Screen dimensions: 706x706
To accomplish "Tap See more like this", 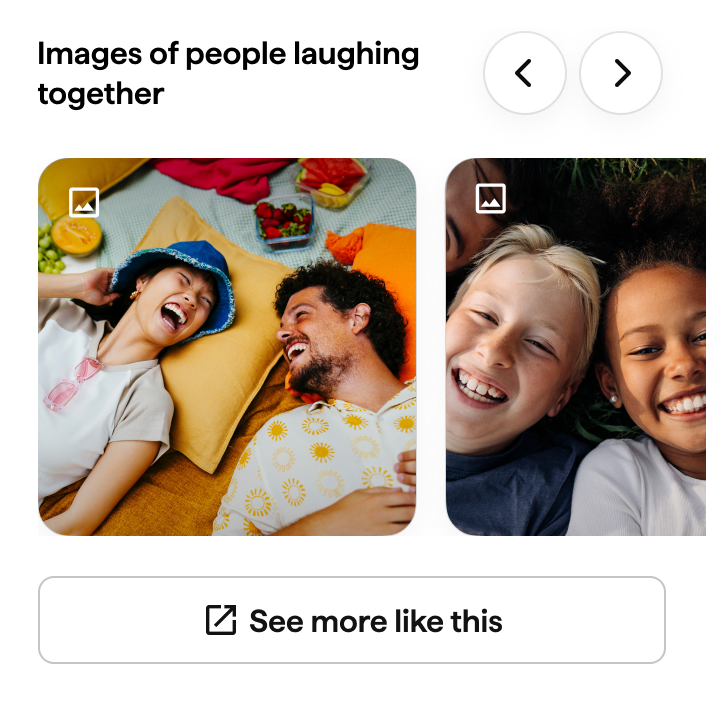I will pyautogui.click(x=352, y=620).
